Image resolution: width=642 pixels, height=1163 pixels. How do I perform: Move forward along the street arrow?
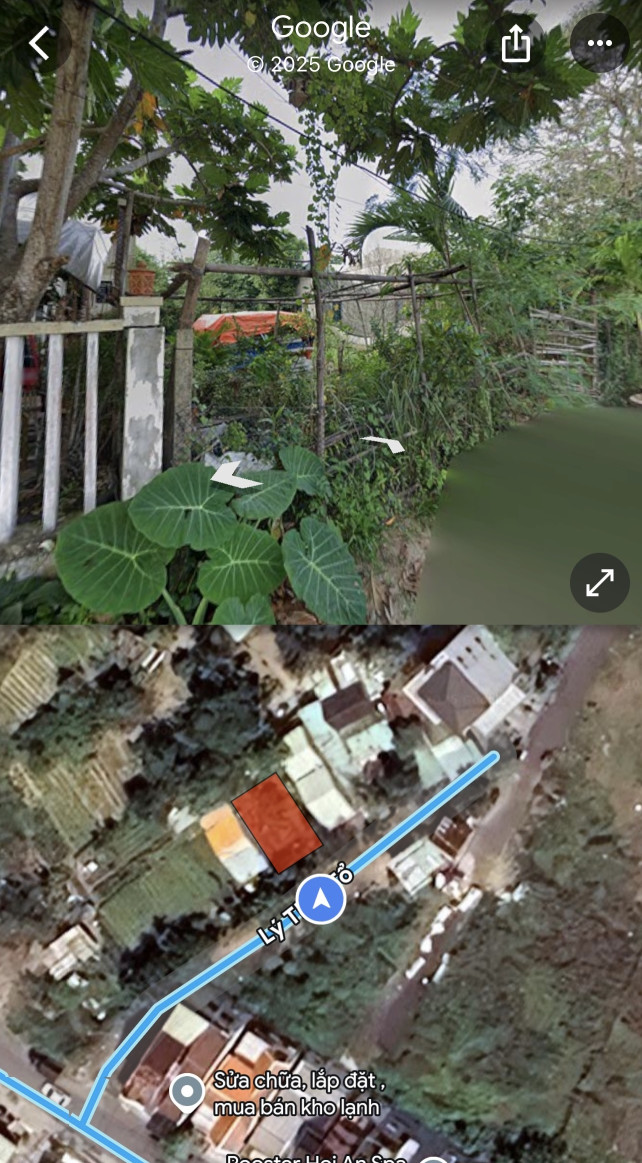click(x=385, y=443)
